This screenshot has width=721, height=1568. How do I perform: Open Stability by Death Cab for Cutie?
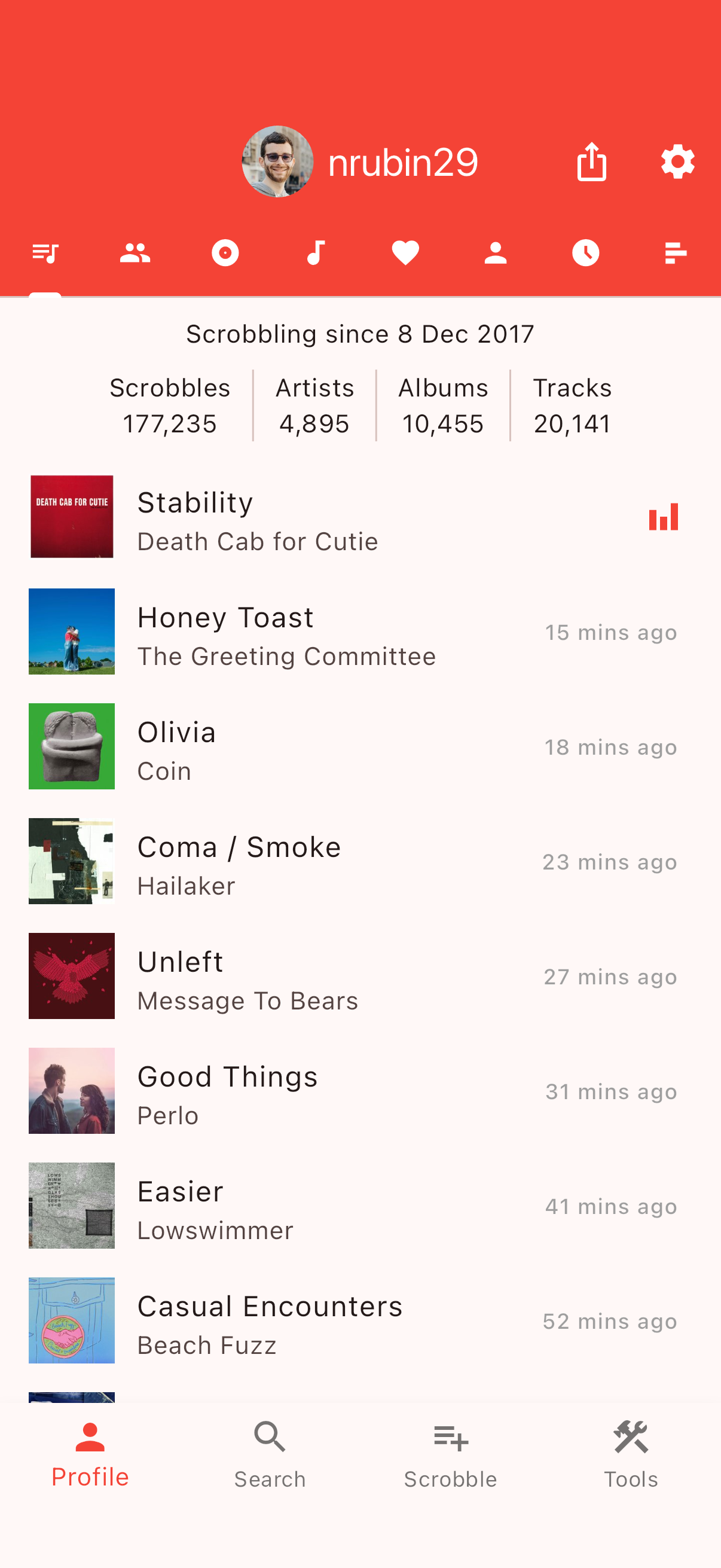click(x=360, y=517)
